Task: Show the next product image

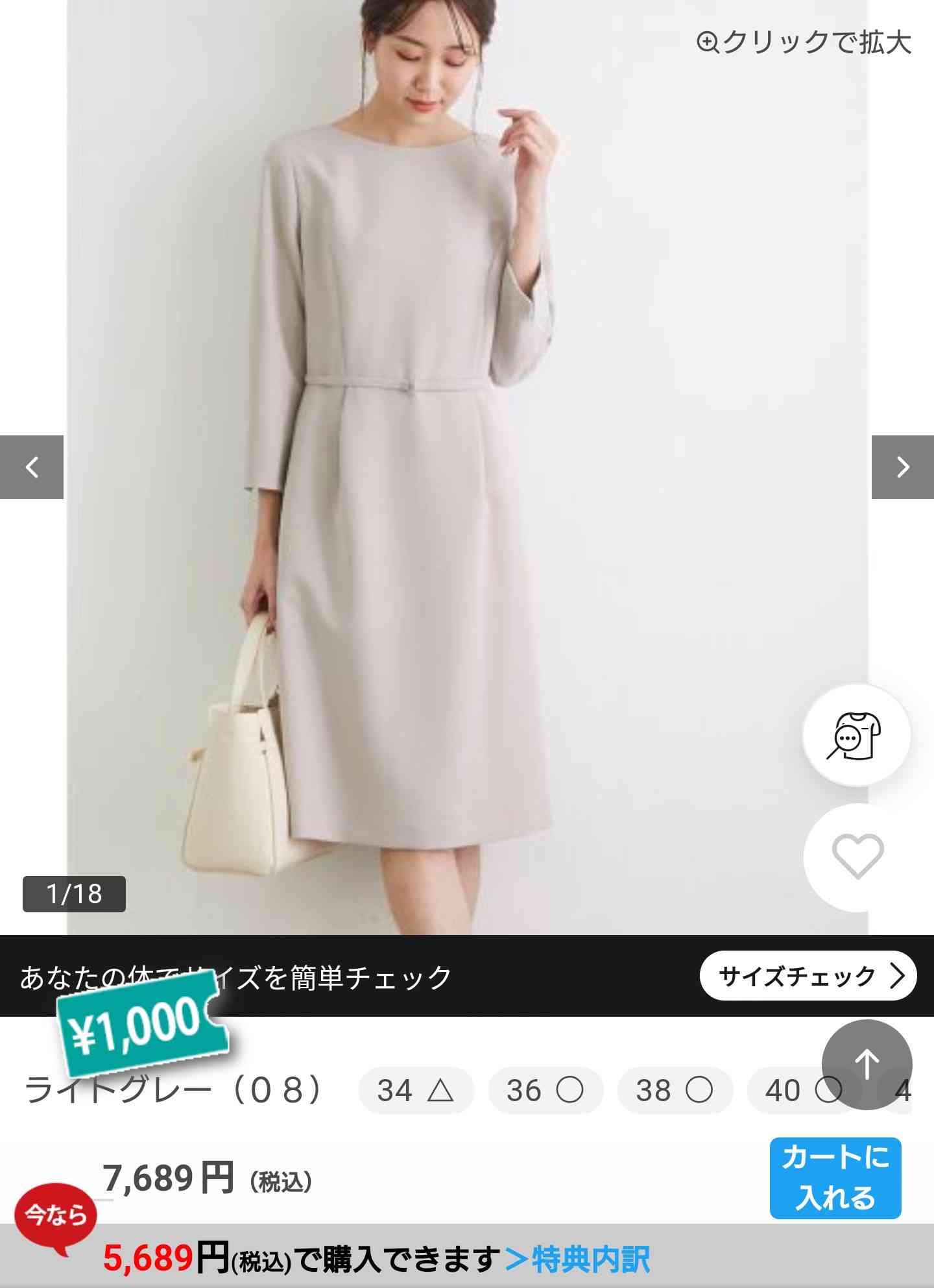Action: coord(902,467)
